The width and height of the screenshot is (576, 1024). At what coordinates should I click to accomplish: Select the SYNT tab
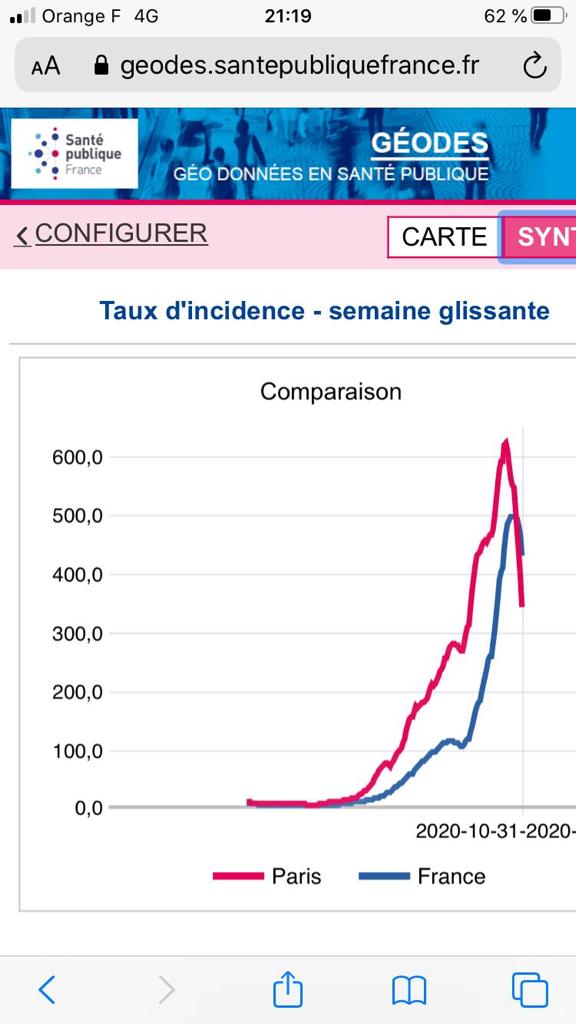tap(539, 237)
